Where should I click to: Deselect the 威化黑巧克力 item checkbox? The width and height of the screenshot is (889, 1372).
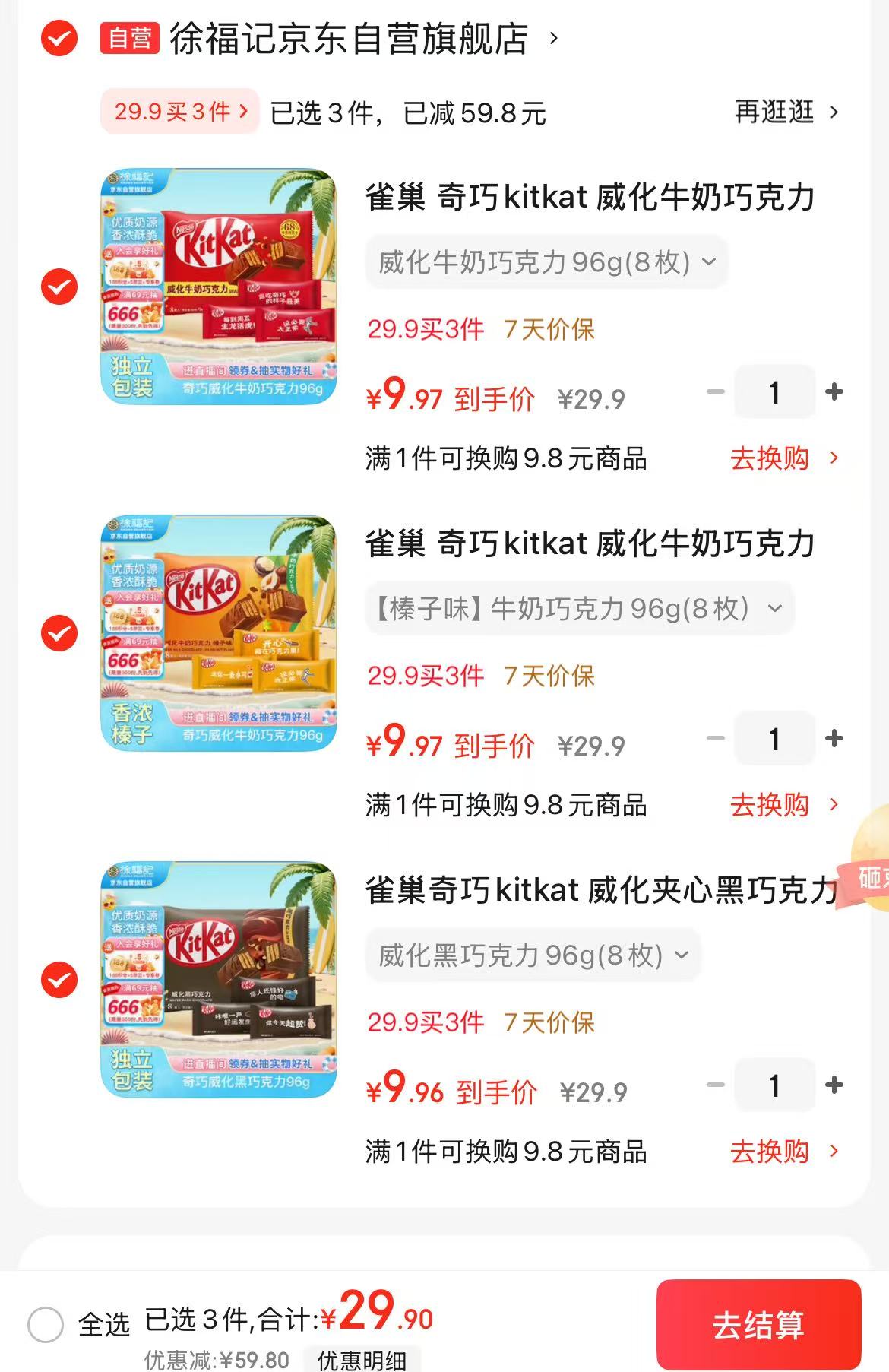click(59, 980)
